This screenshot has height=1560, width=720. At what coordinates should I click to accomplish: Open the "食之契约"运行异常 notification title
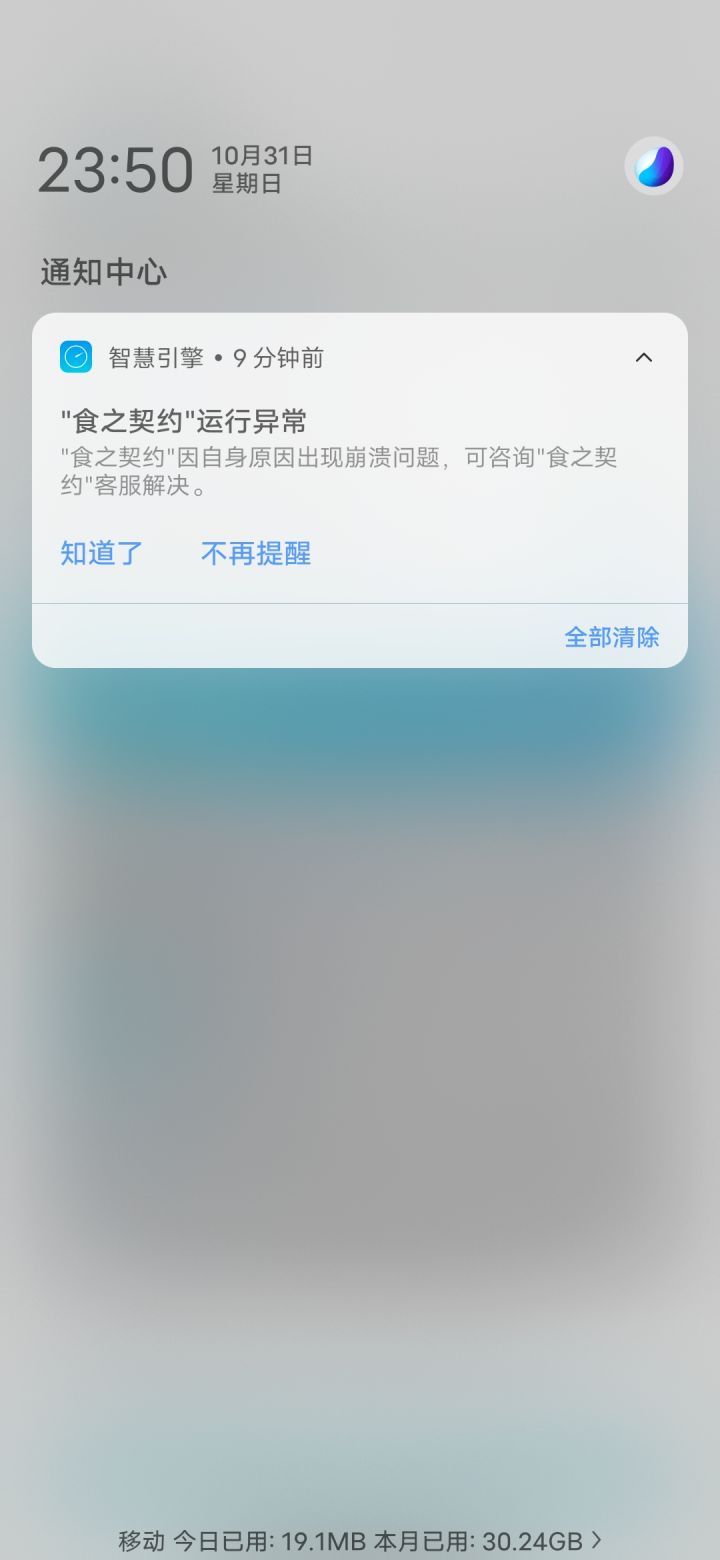pos(183,421)
